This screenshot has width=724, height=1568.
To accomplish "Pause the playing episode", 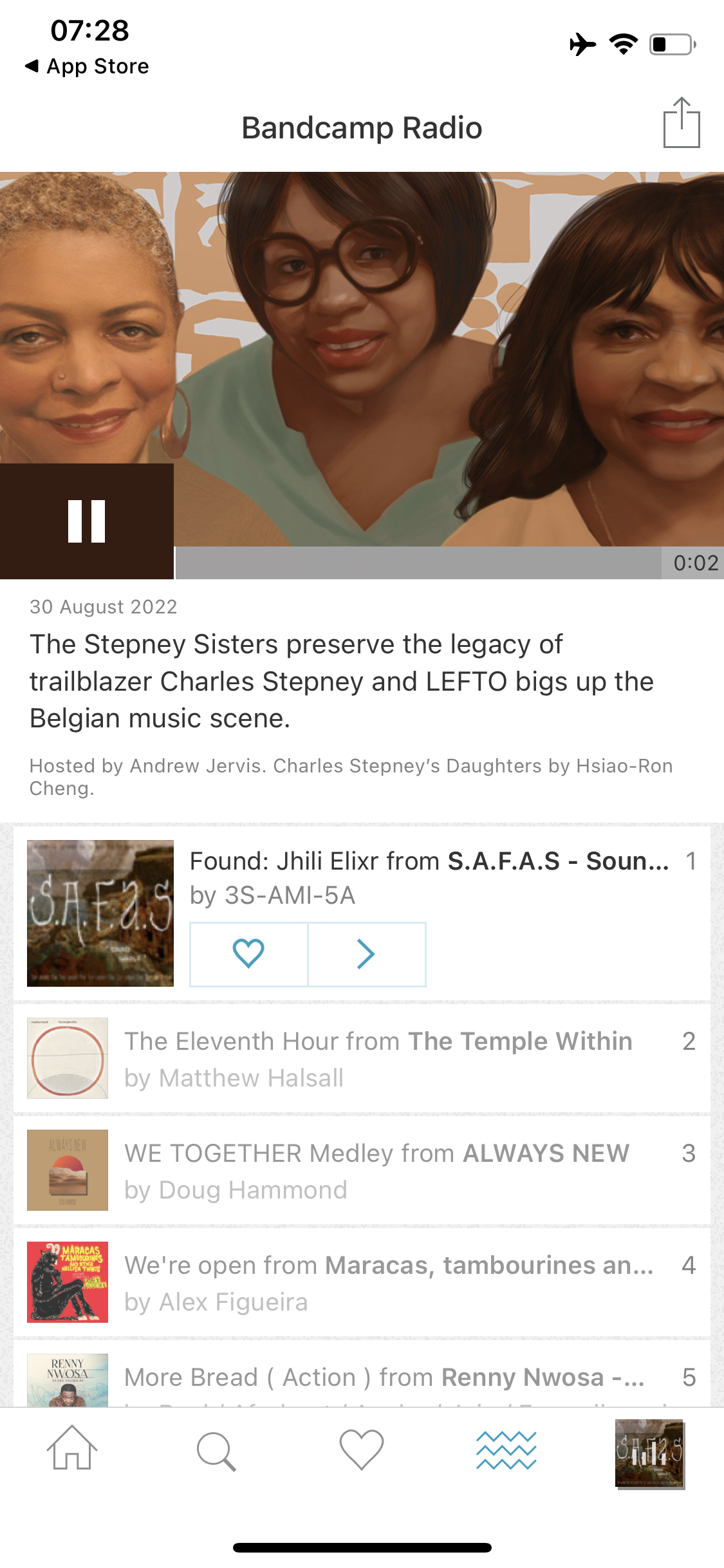I will pos(87,521).
